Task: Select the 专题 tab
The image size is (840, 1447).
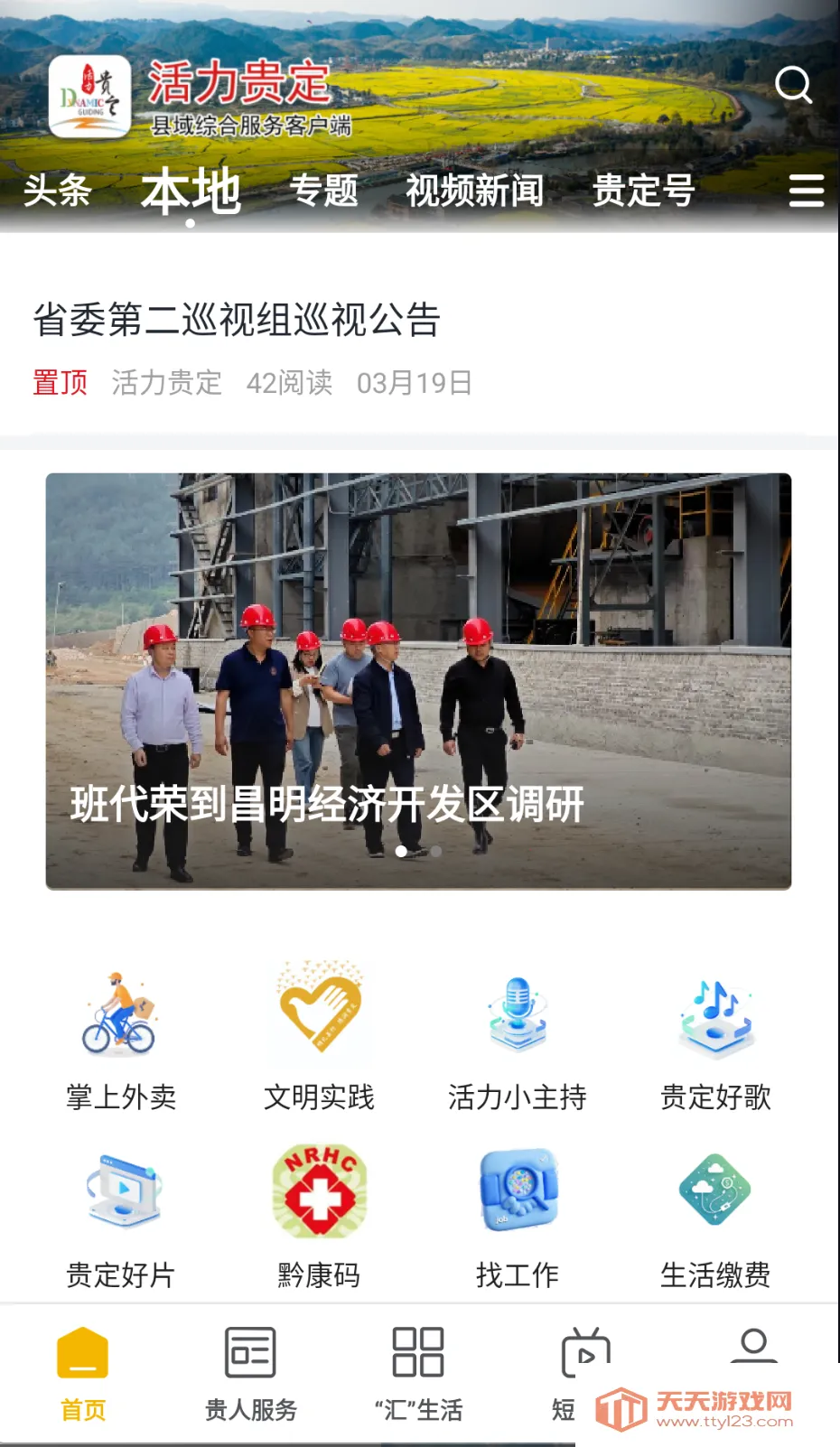Action: pyautogui.click(x=324, y=191)
